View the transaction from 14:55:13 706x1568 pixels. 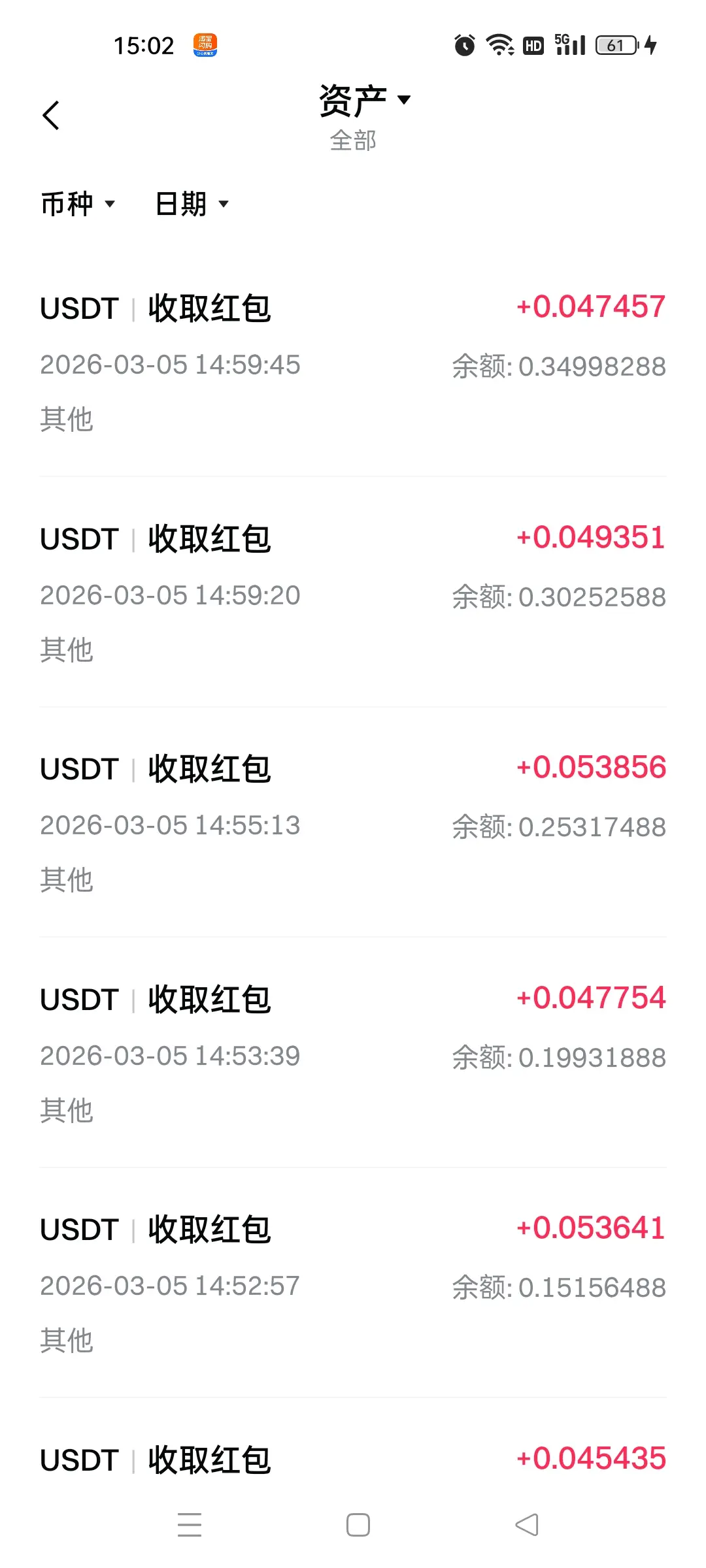pos(353,823)
